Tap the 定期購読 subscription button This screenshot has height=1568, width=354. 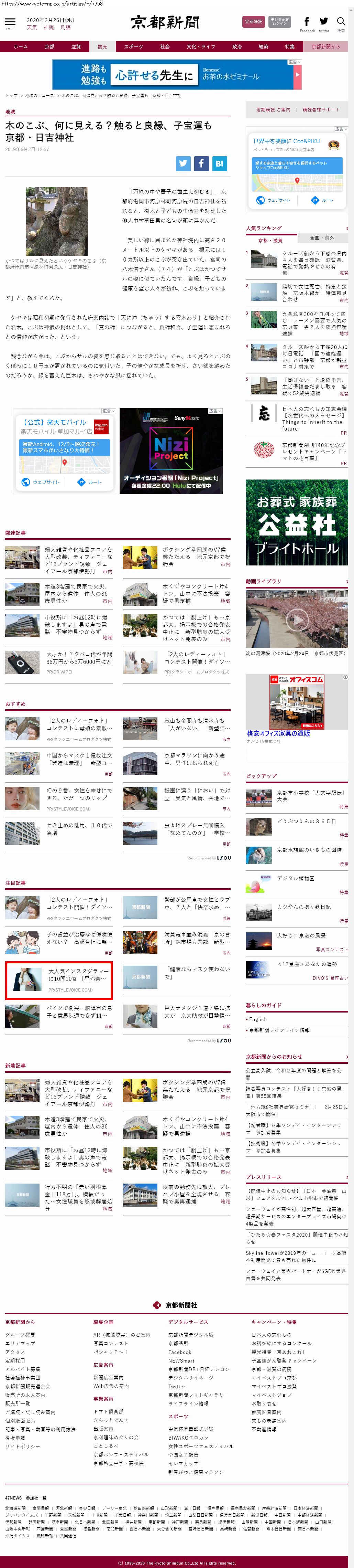coord(253,22)
